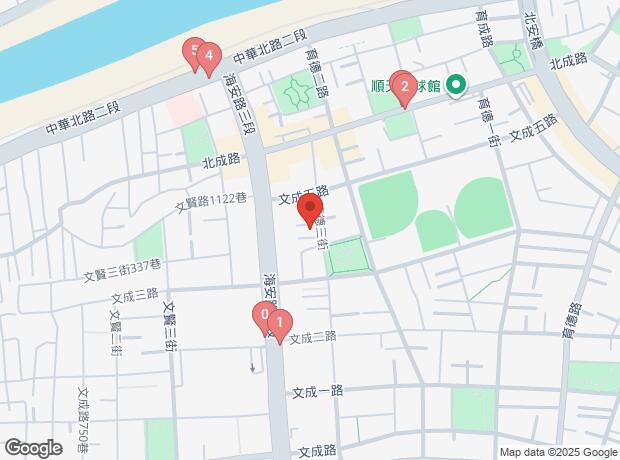
Task: Select map marker number 1
Action: click(x=281, y=322)
